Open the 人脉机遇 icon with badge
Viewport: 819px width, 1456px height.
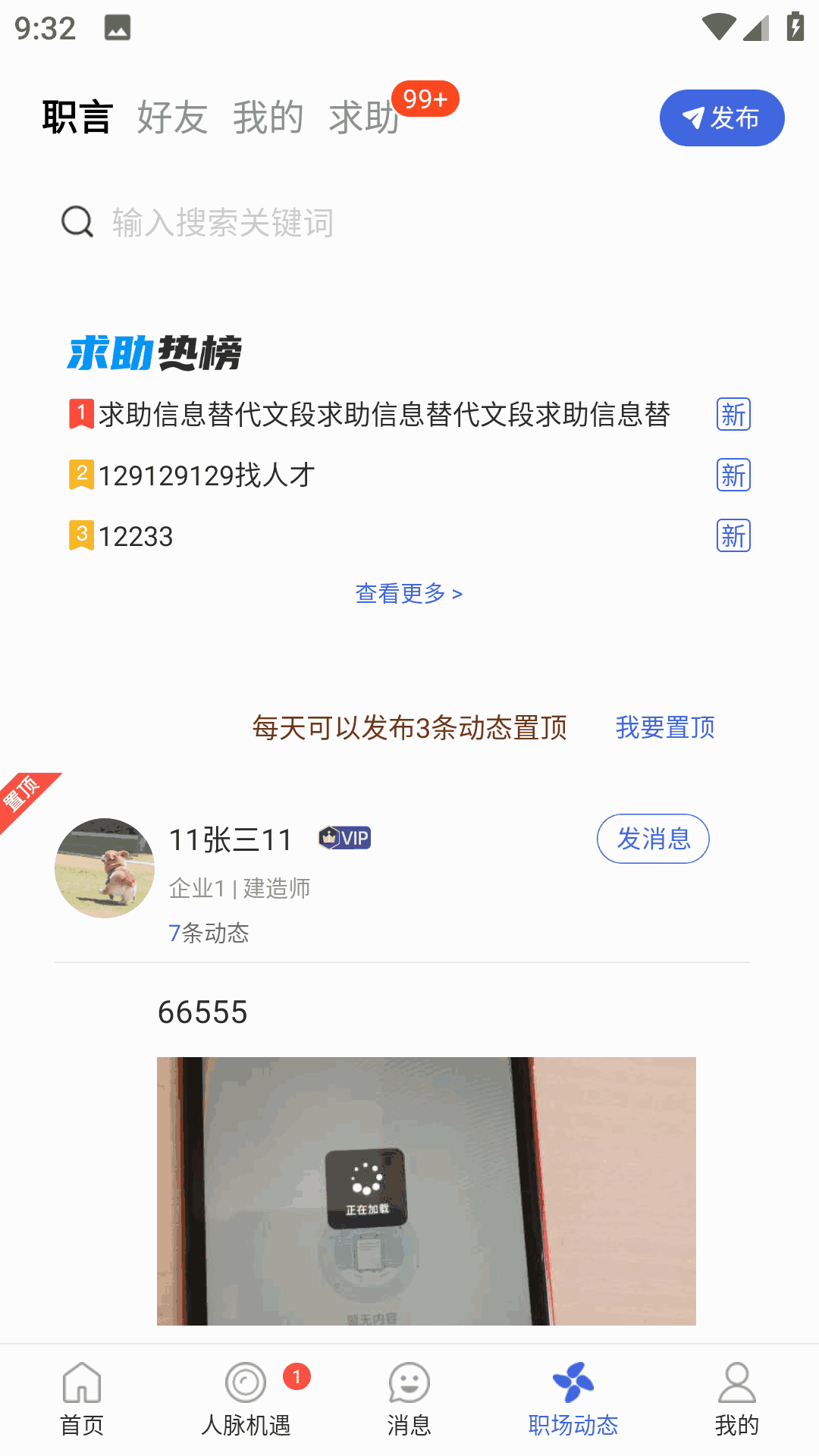(x=246, y=1382)
